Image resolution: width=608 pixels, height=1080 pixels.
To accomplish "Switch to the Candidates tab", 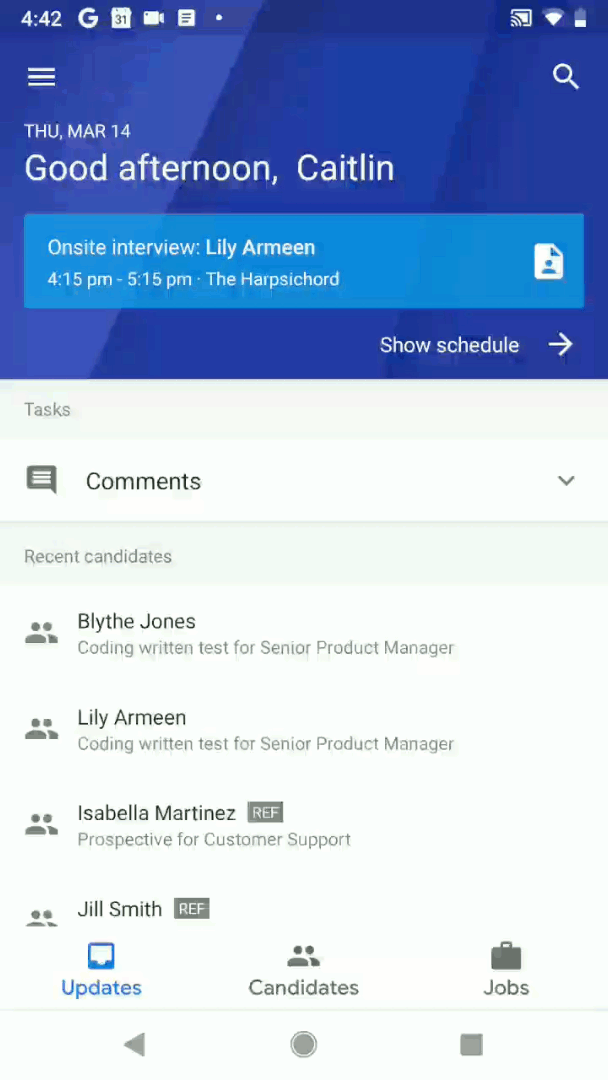I will pos(304,970).
